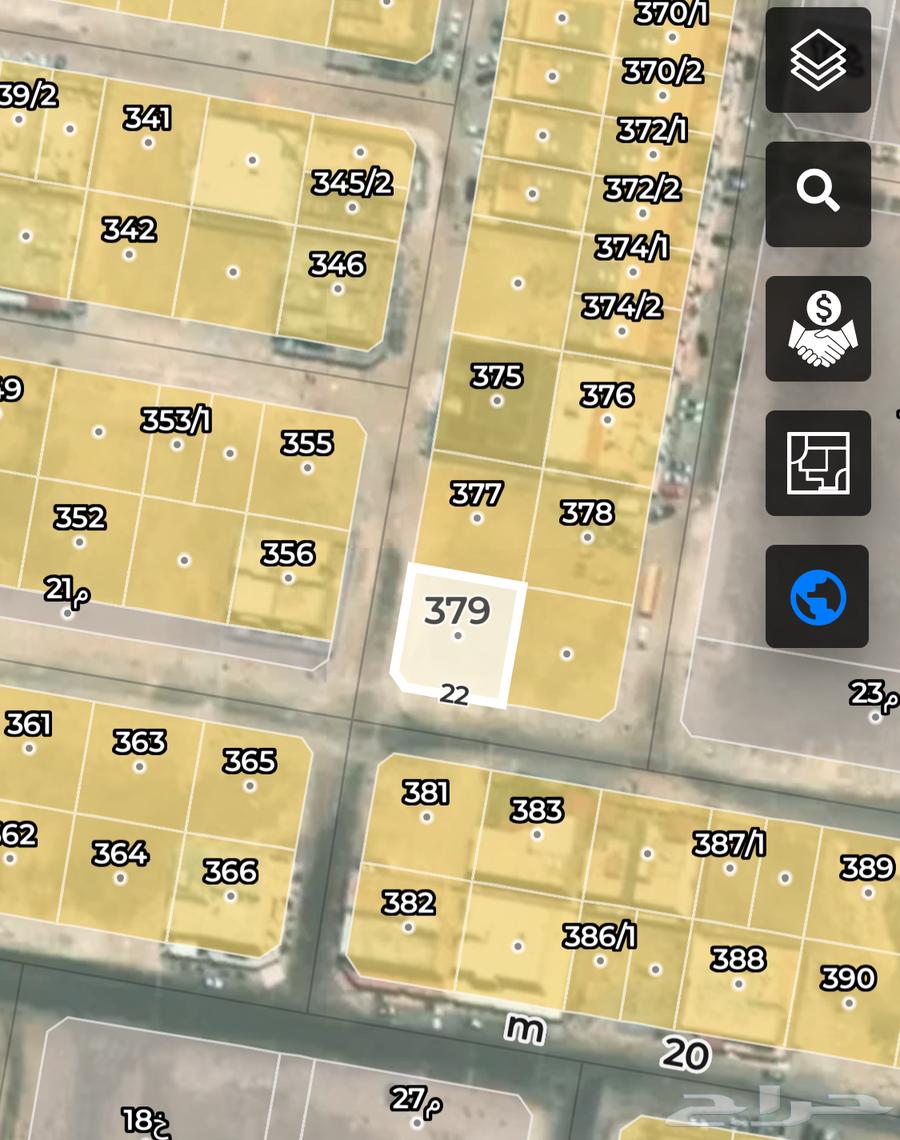Viewport: 900px width, 1140px height.
Task: Show deals with the handshake icon
Action: (818, 329)
